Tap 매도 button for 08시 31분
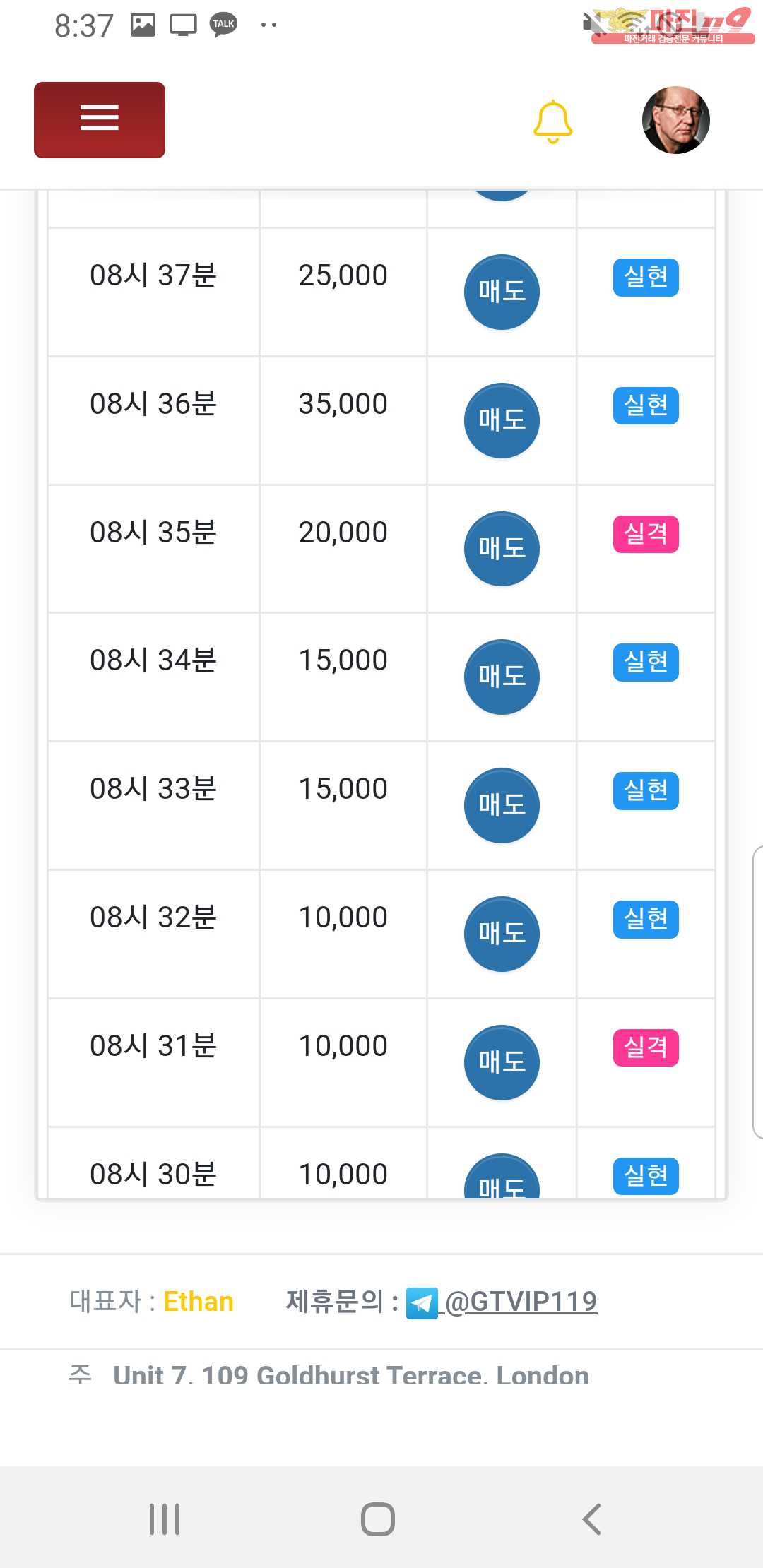The image size is (763, 1568). pos(502,1062)
